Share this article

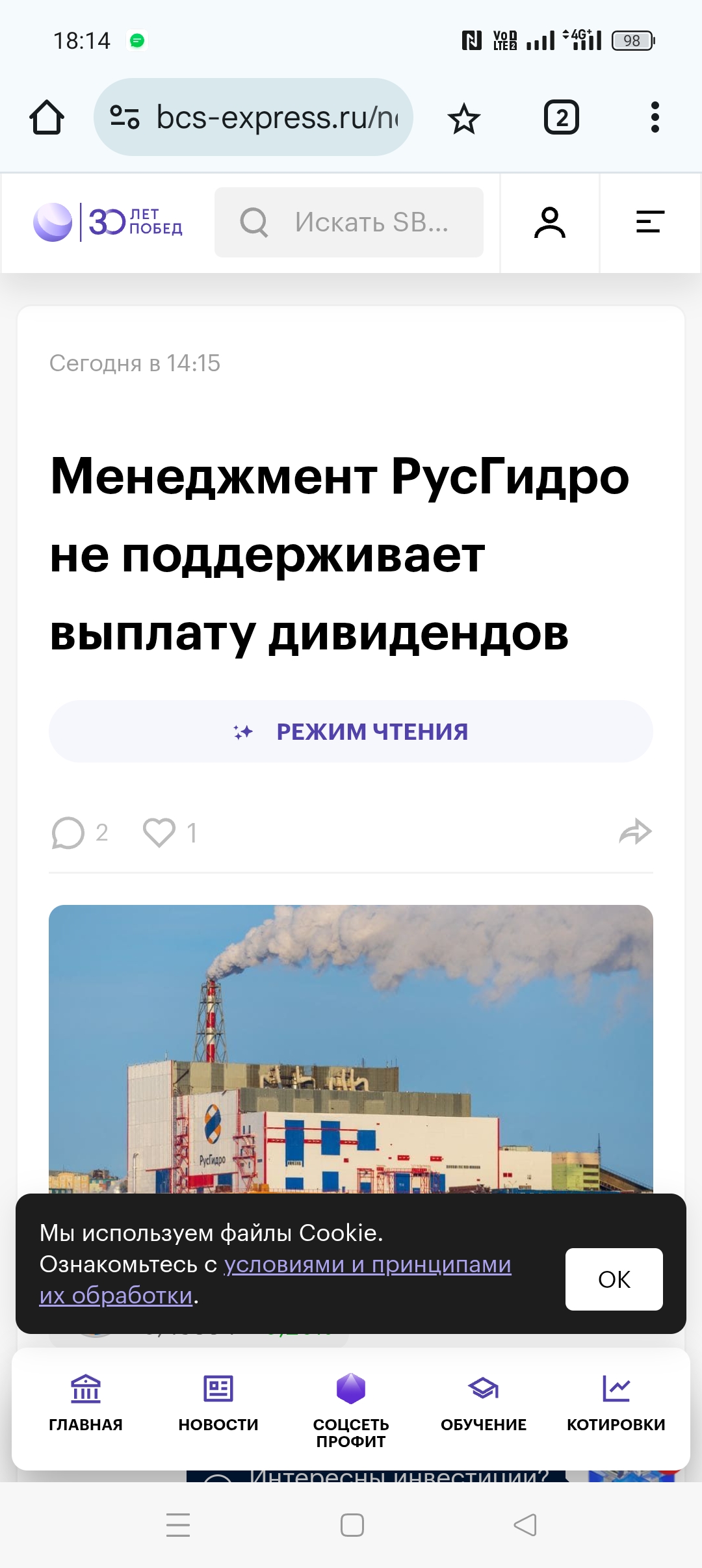point(635,831)
